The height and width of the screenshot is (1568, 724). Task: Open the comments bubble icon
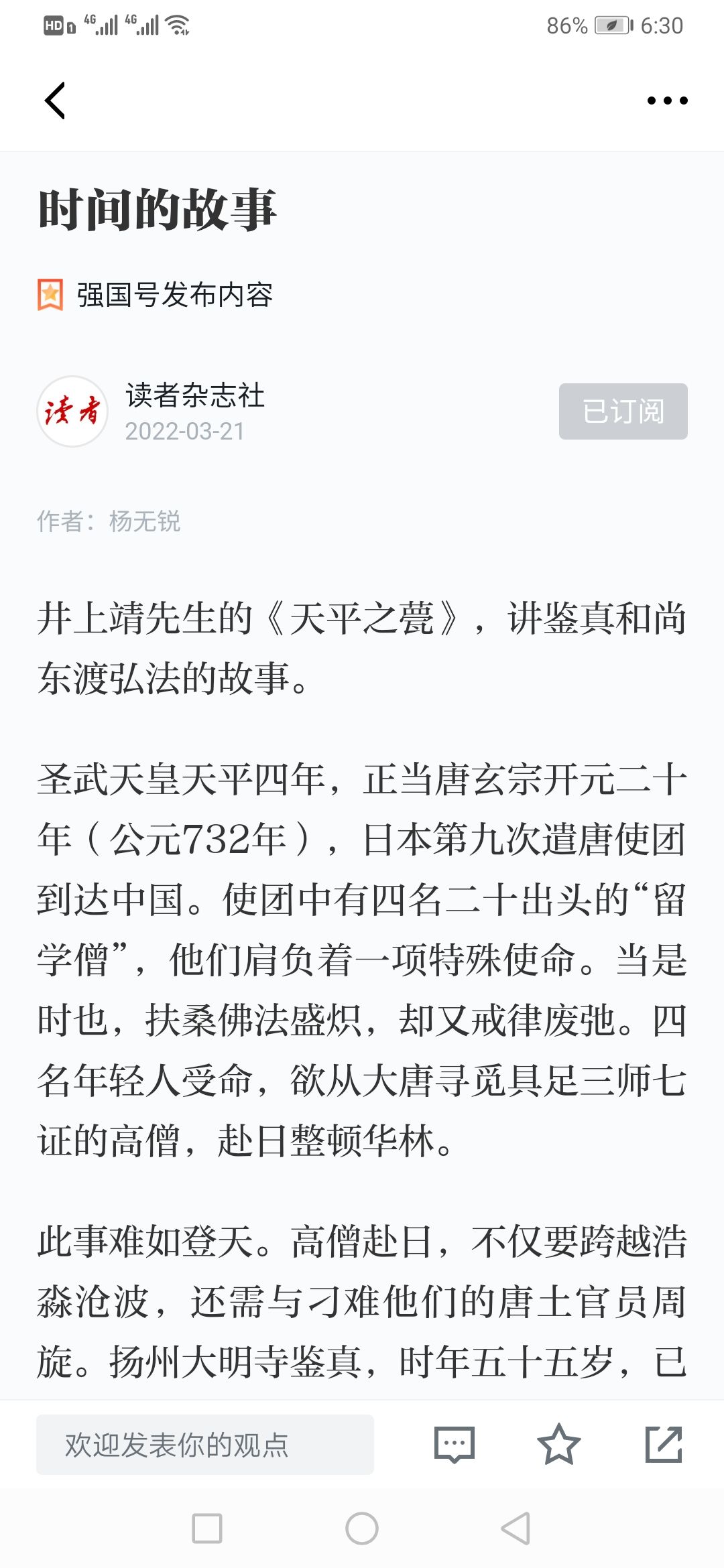point(455,1445)
